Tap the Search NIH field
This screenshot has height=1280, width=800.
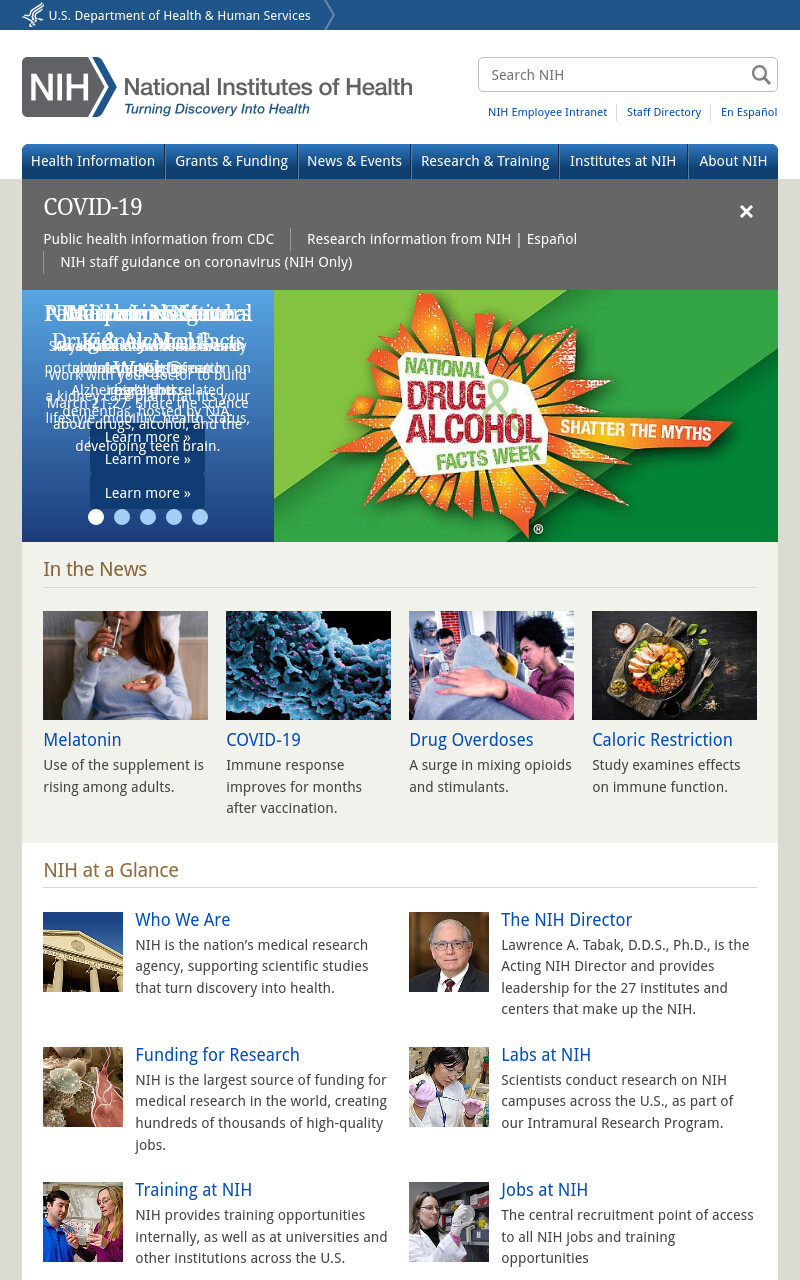point(615,75)
